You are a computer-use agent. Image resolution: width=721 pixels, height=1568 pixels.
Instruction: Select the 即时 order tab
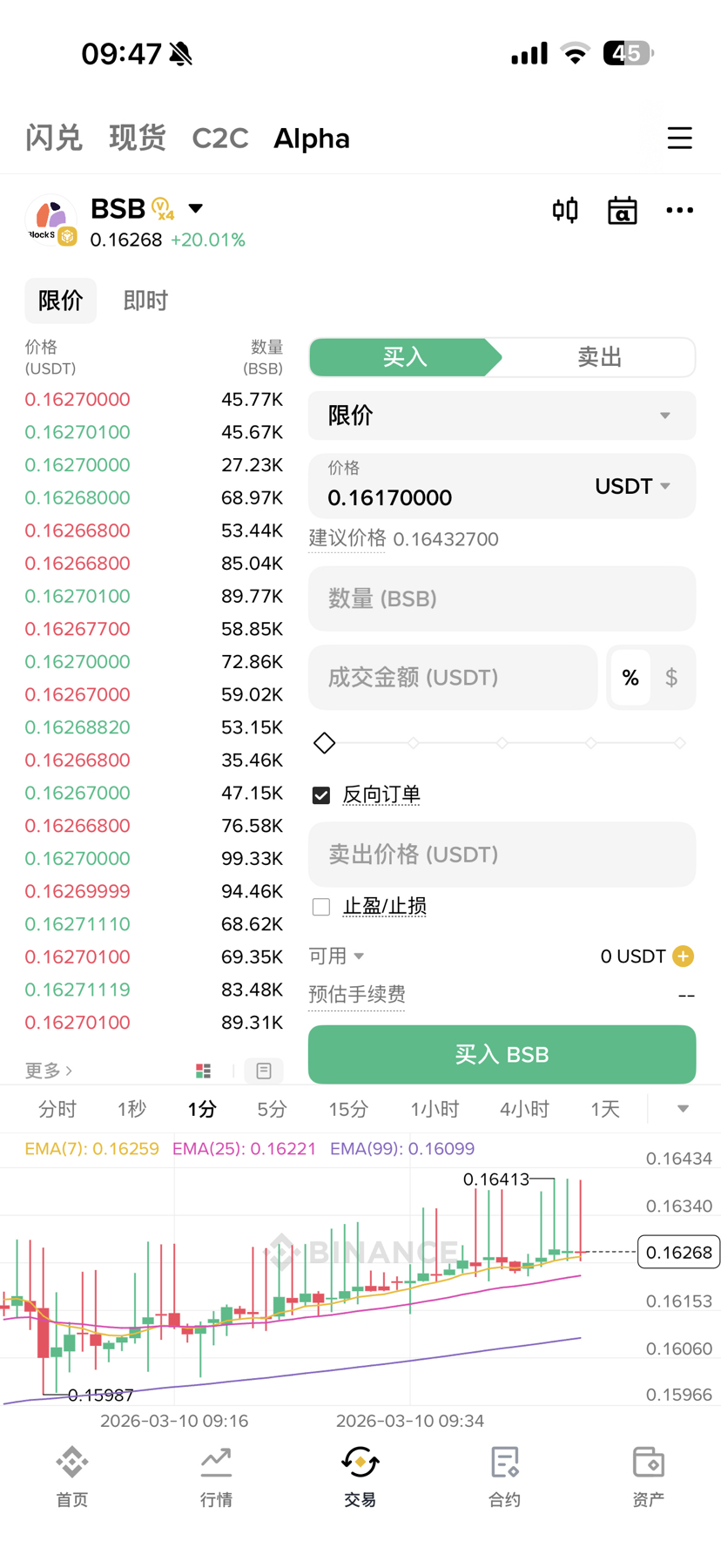click(145, 301)
